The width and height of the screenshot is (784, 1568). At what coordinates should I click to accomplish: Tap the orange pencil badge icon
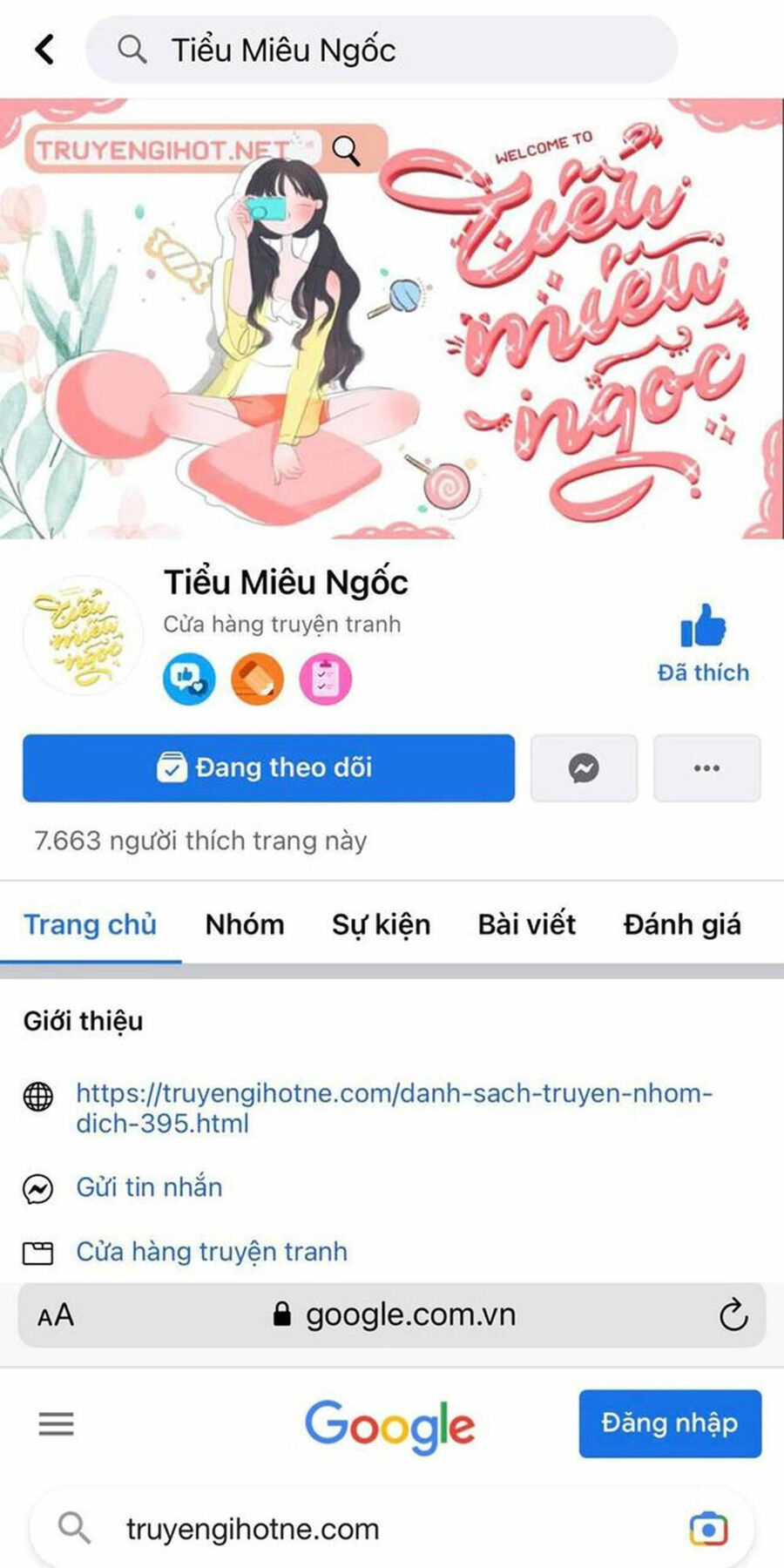[x=256, y=679]
